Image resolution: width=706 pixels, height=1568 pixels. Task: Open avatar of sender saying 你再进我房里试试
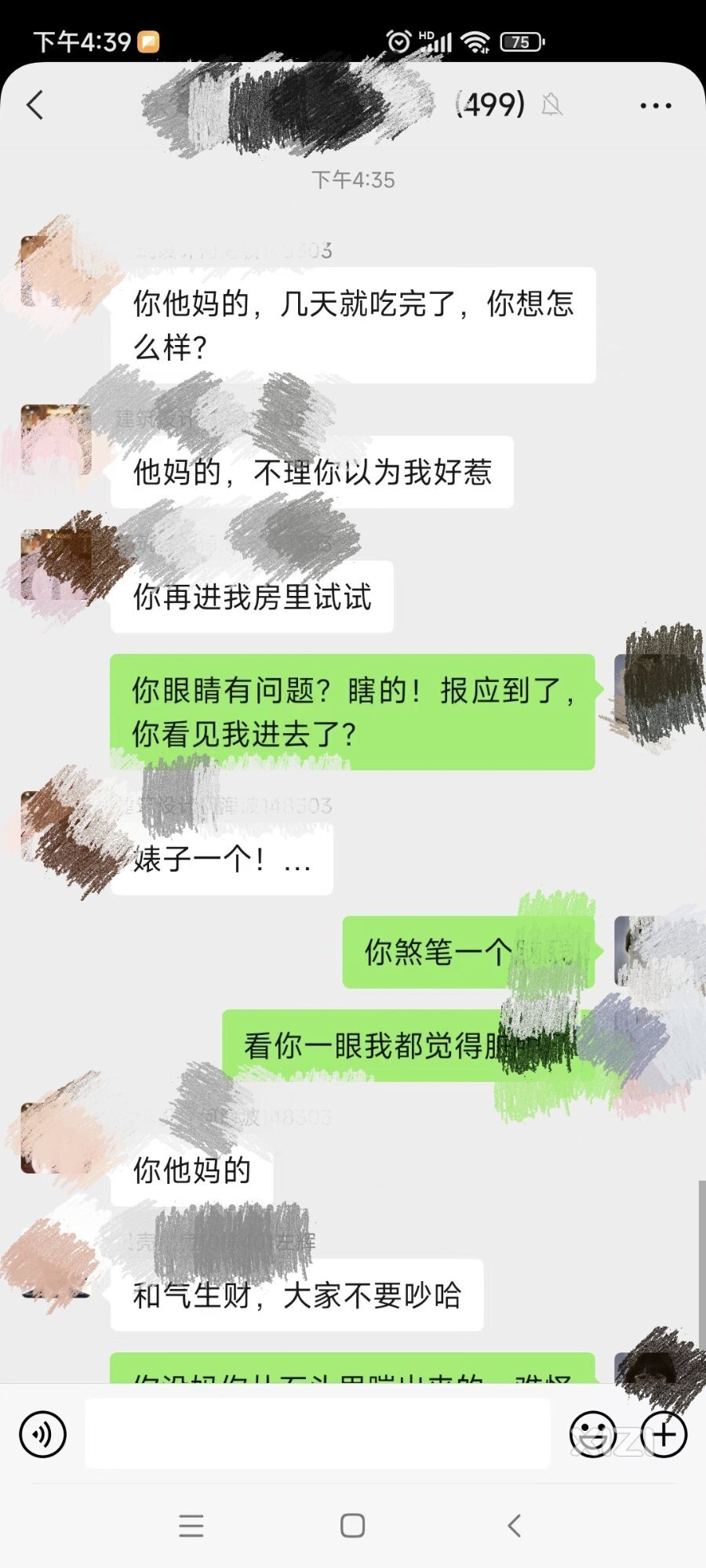pos(56,566)
